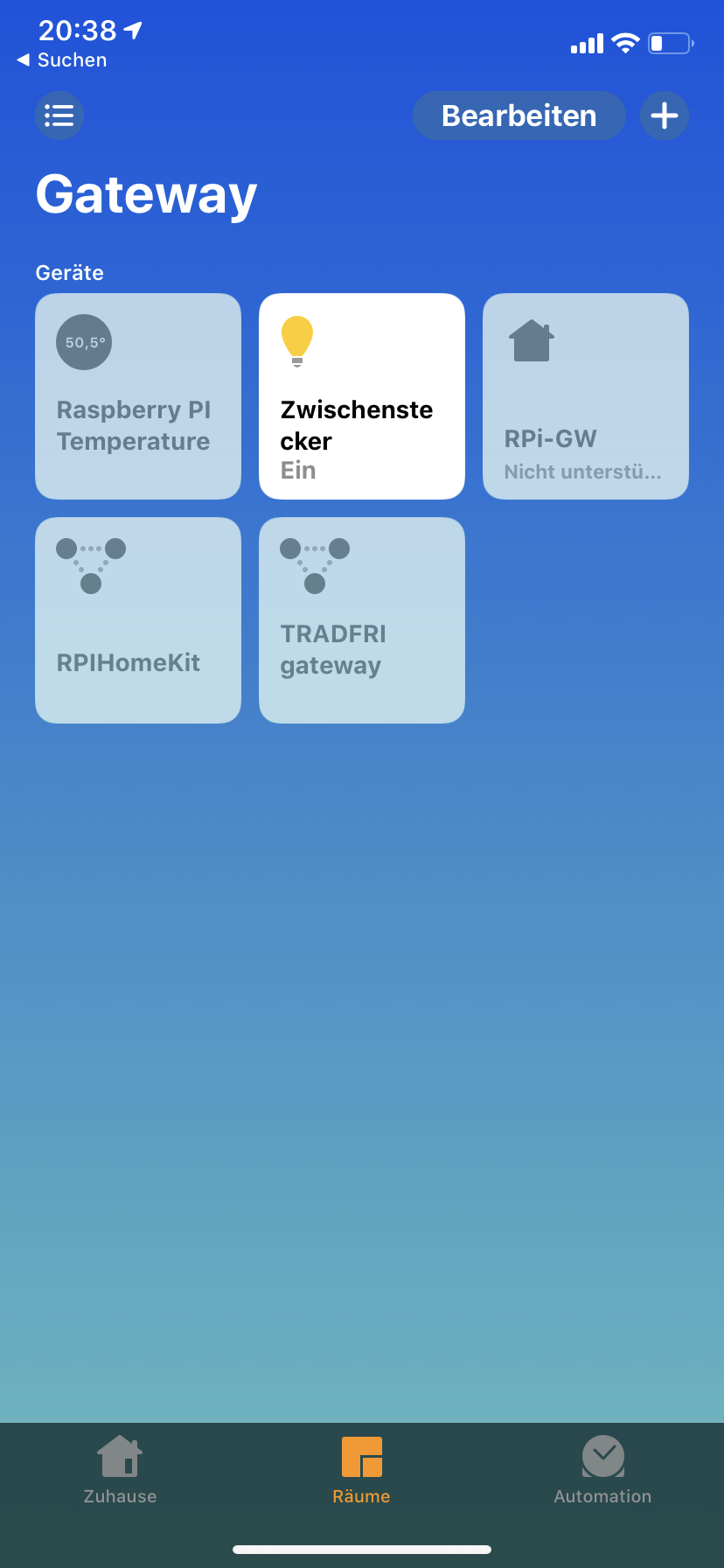The height and width of the screenshot is (1568, 724).
Task: Switch to the Zuhause tab
Action: coord(120,1470)
